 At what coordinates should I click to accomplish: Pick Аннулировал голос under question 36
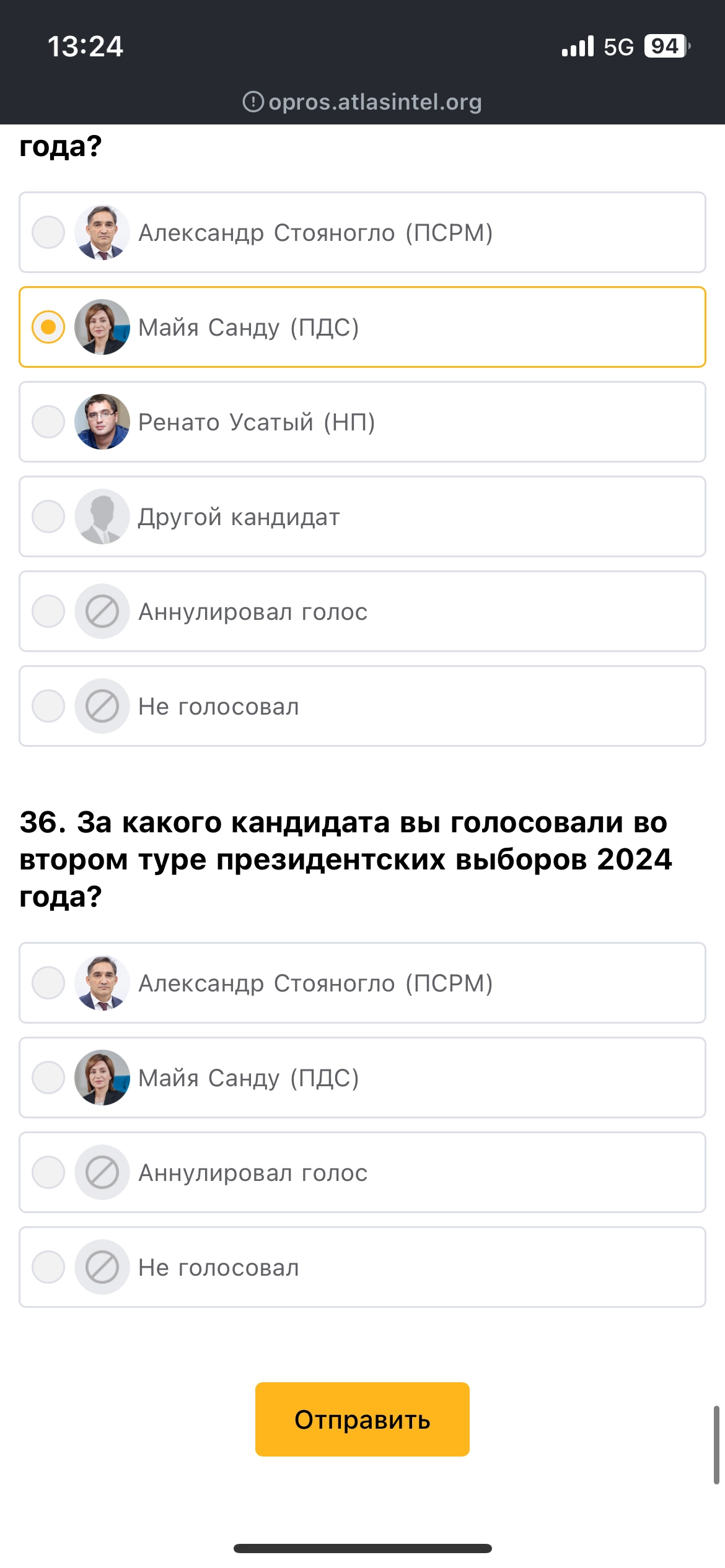(x=362, y=1172)
